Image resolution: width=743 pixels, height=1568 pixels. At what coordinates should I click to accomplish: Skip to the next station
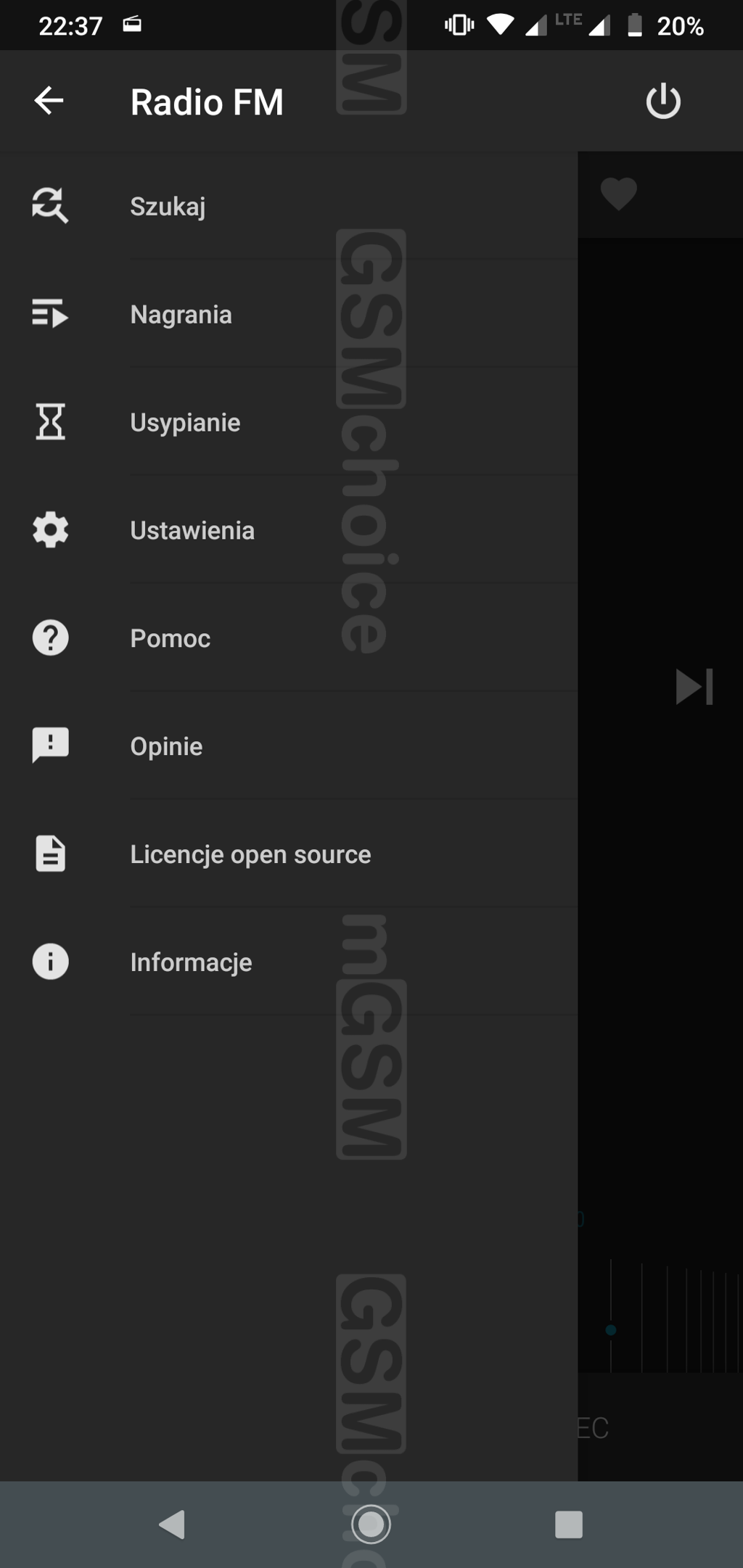pyautogui.click(x=694, y=686)
